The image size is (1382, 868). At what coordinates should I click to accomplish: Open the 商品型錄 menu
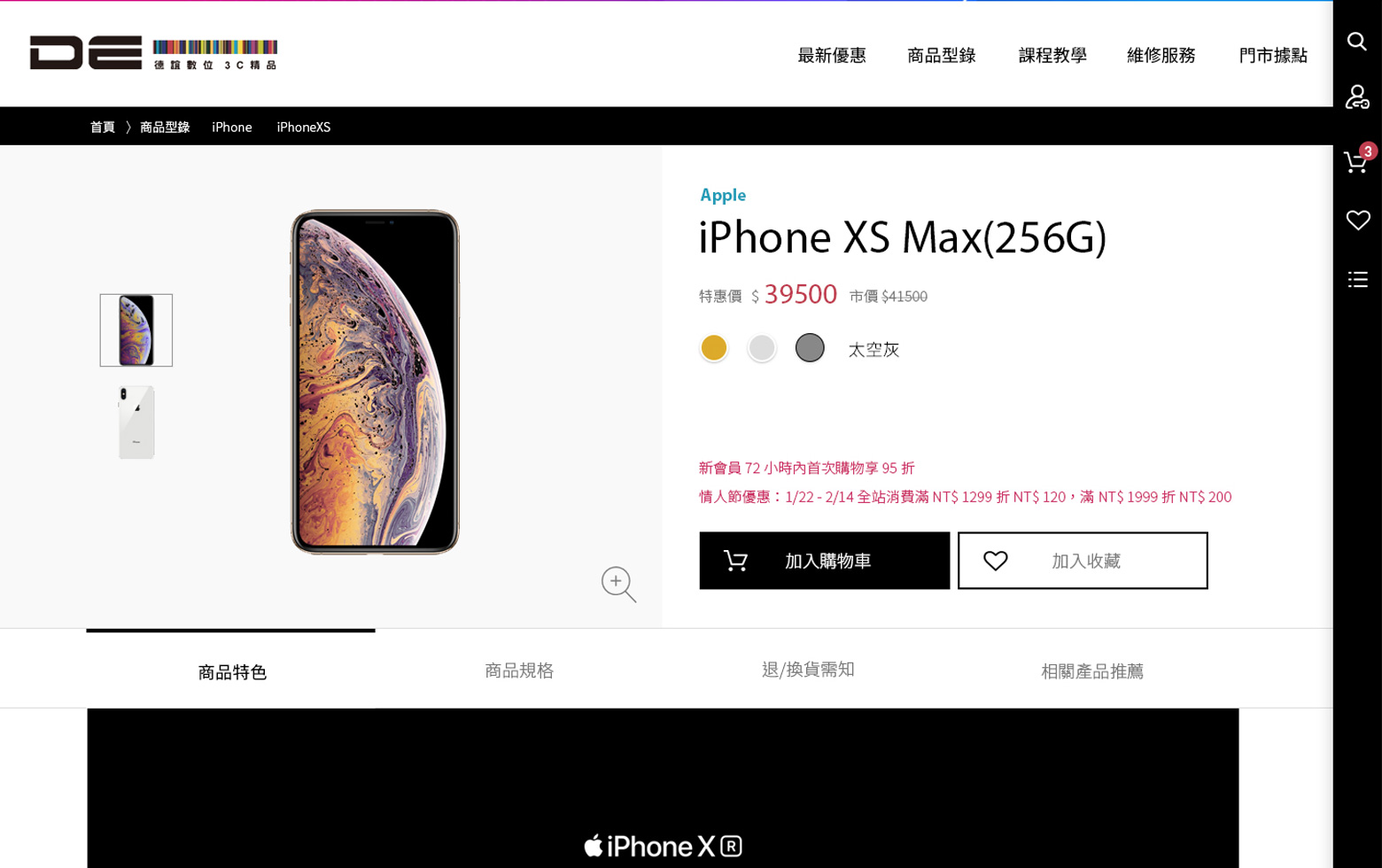coord(941,55)
